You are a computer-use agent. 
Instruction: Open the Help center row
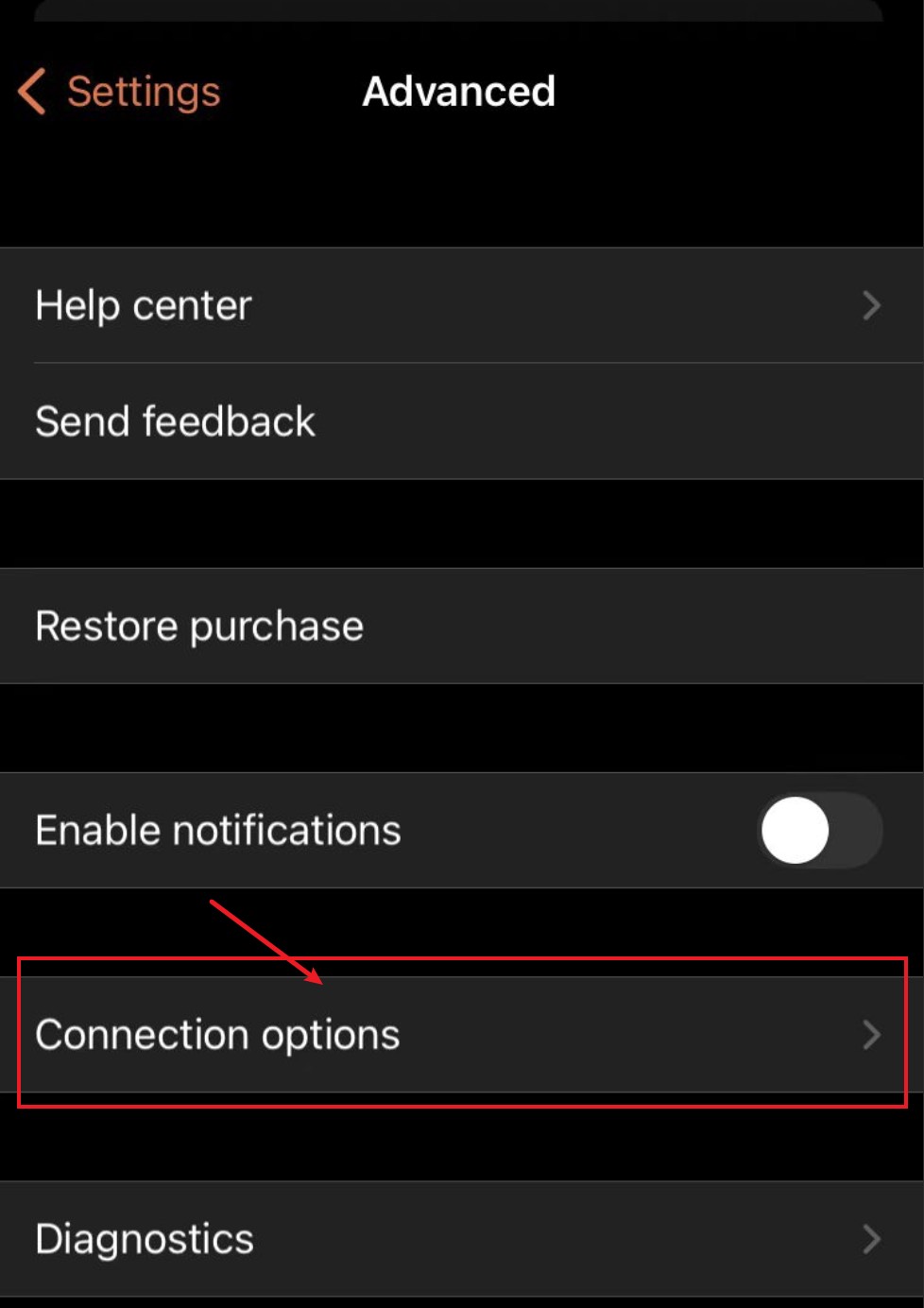tap(461, 305)
